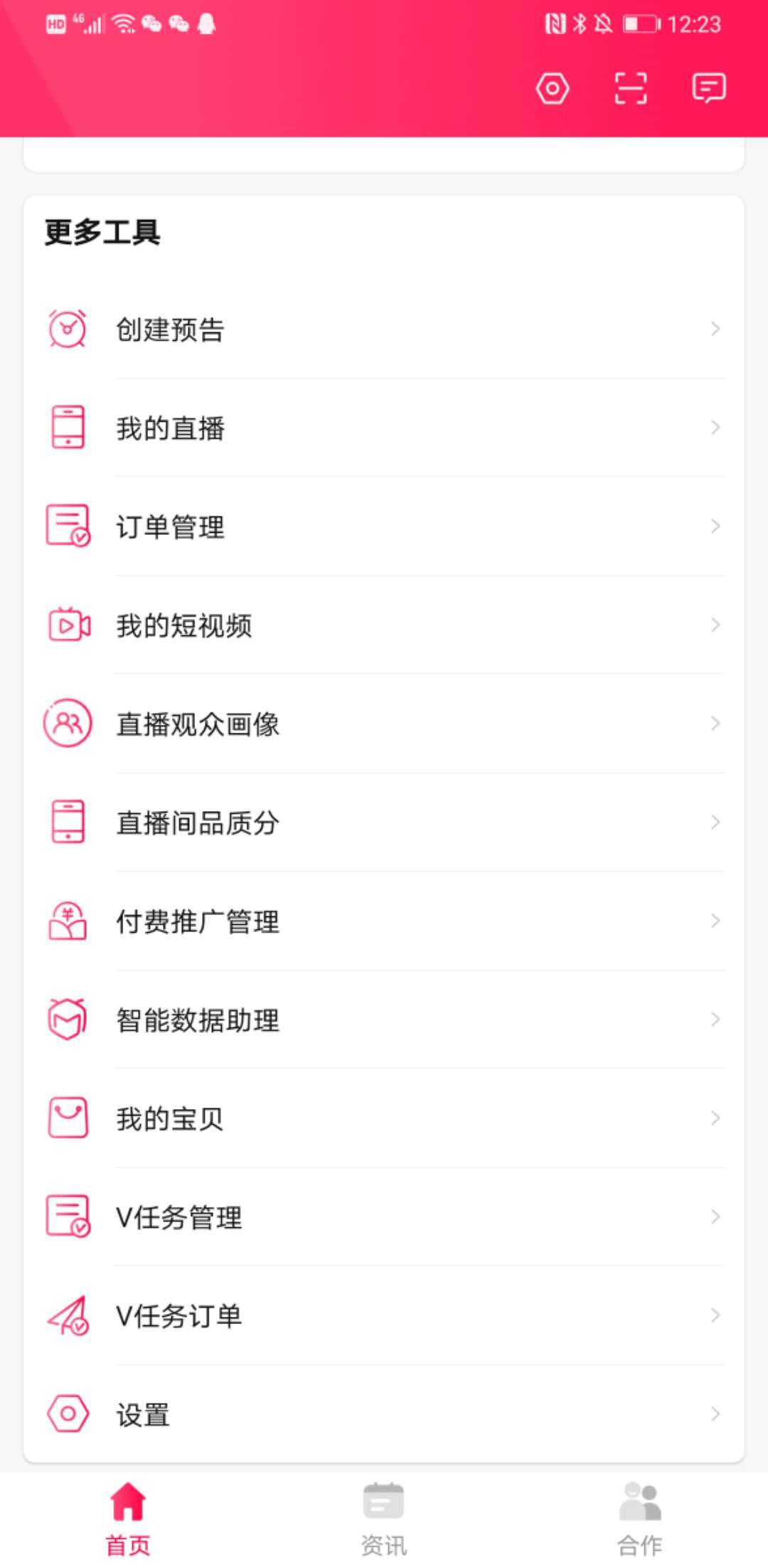Open 我的直播 row

coord(384,428)
